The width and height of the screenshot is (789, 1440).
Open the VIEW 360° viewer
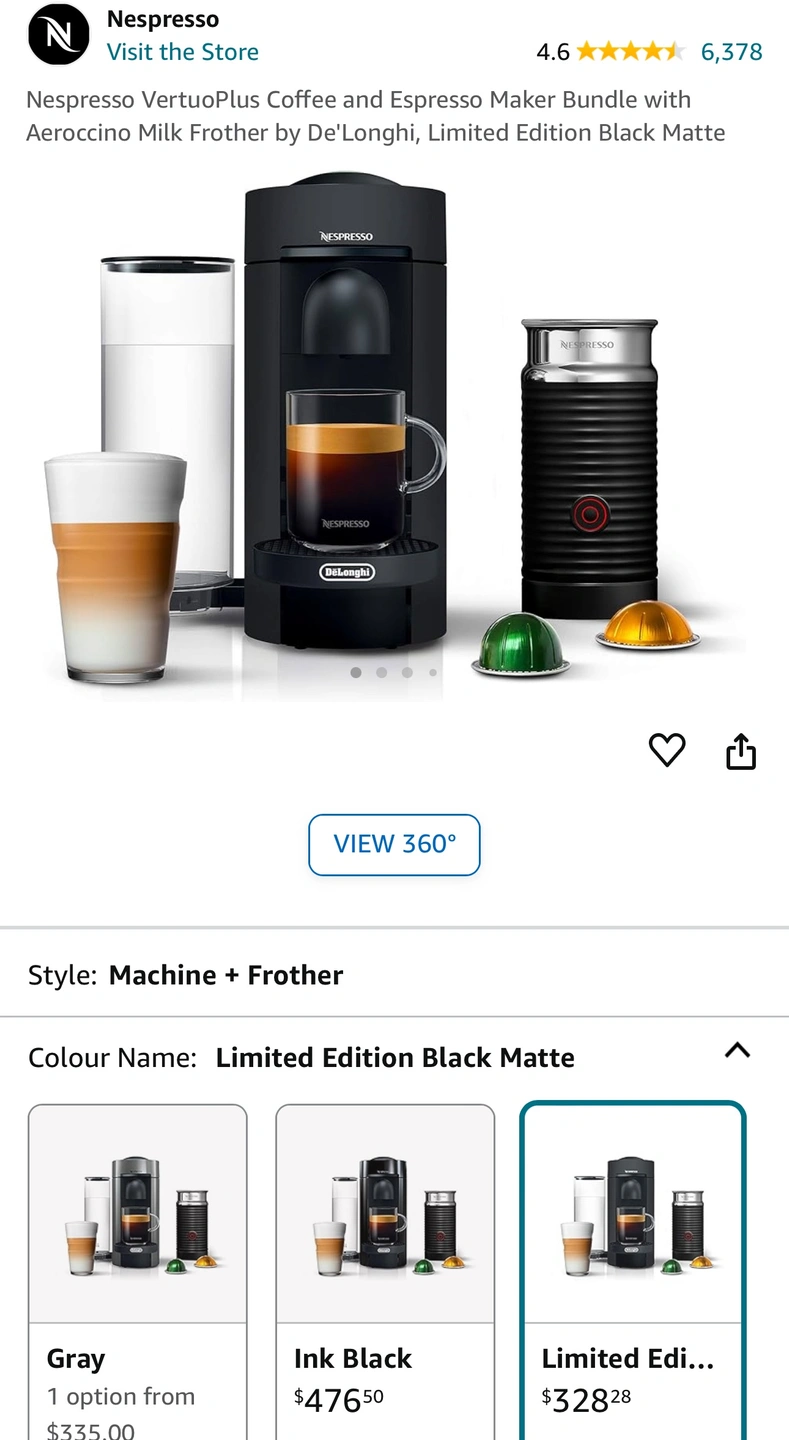[x=394, y=844]
